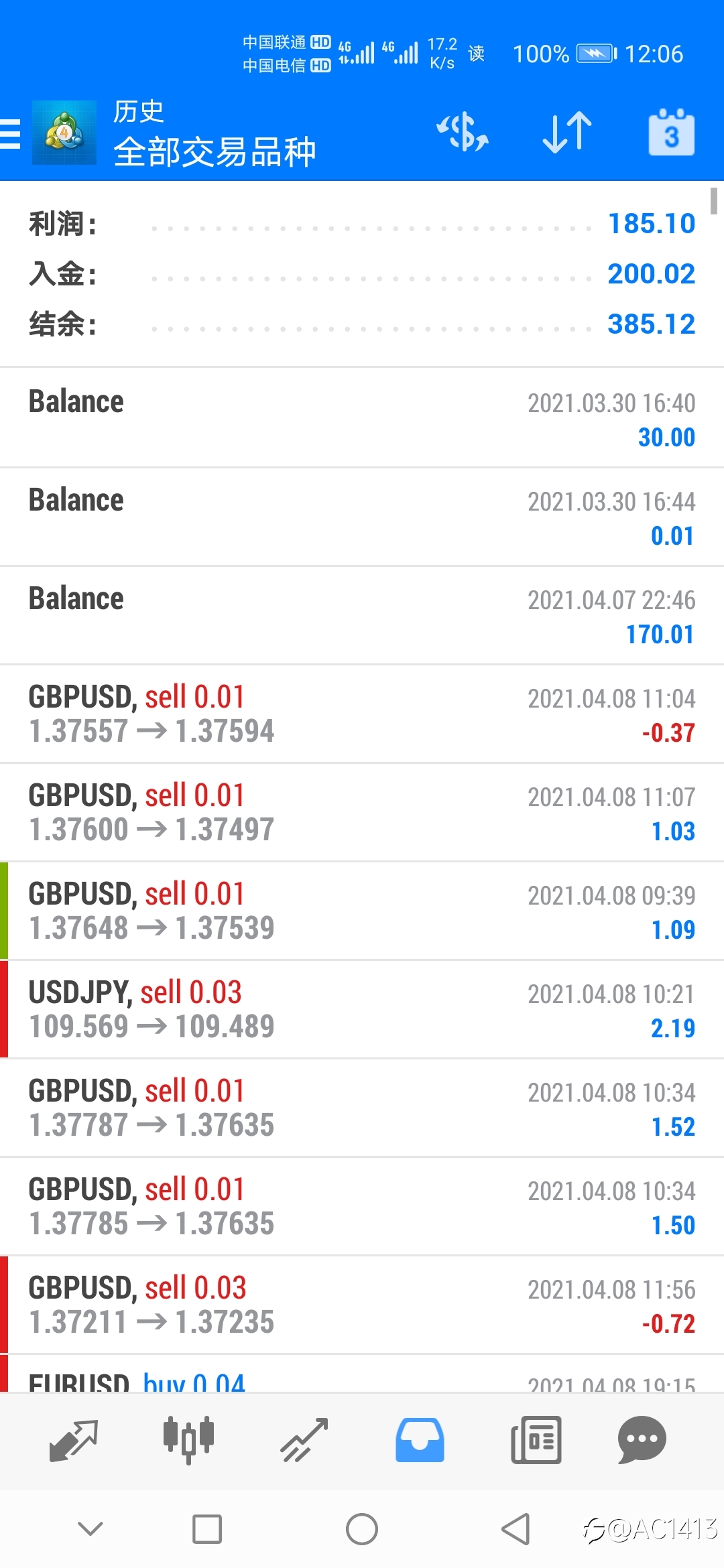Screen dimensions: 724x1568
Task: Open the symbol filter (dollar icon)
Action: [x=463, y=132]
